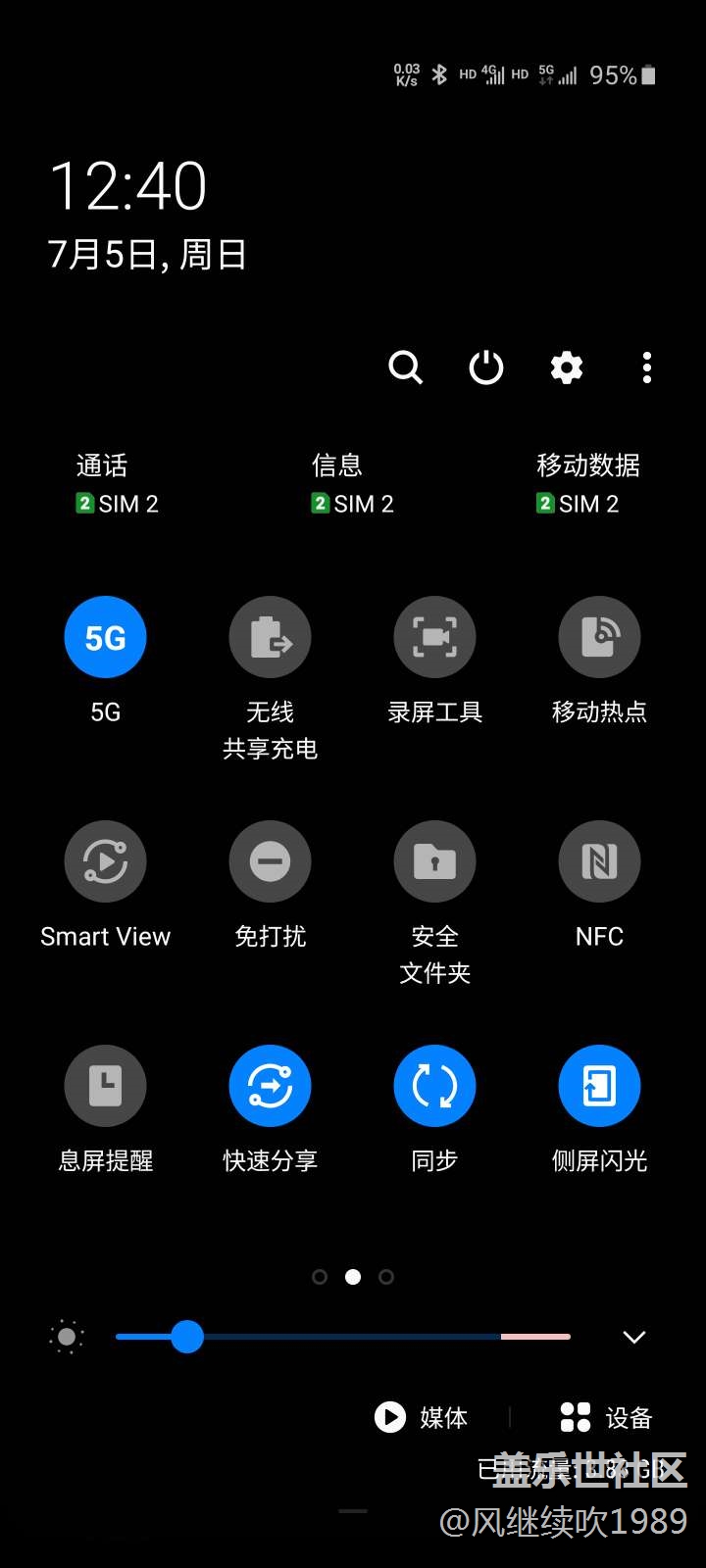Change the SIM used for 通话
The image size is (706, 1568).
pyautogui.click(x=117, y=484)
